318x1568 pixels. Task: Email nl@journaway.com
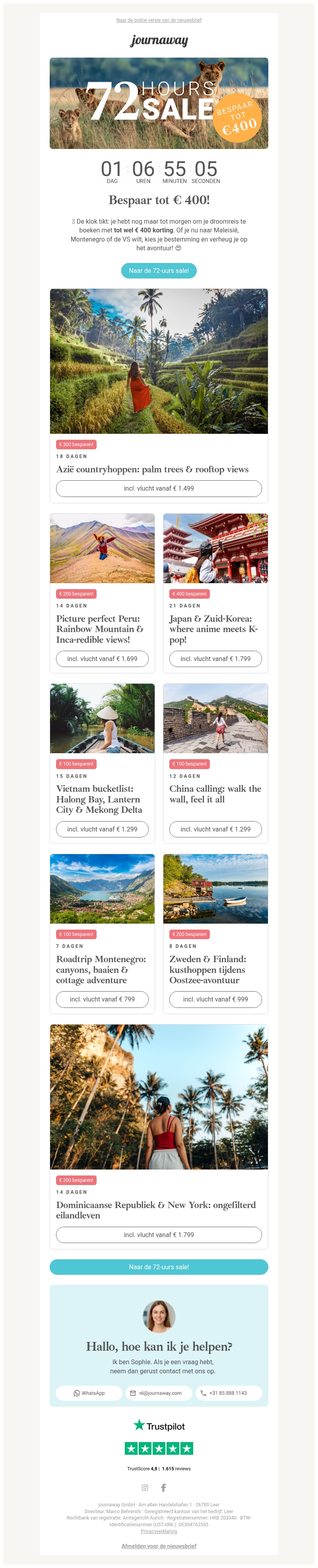coord(159,1393)
